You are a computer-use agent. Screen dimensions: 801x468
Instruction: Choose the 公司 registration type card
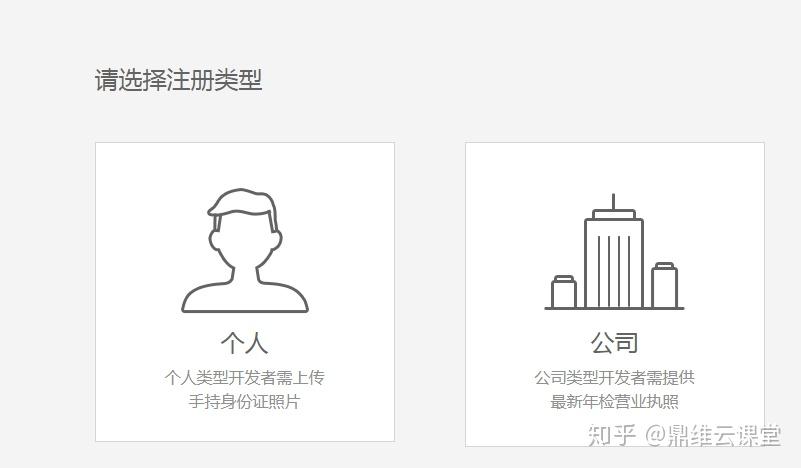tap(614, 294)
